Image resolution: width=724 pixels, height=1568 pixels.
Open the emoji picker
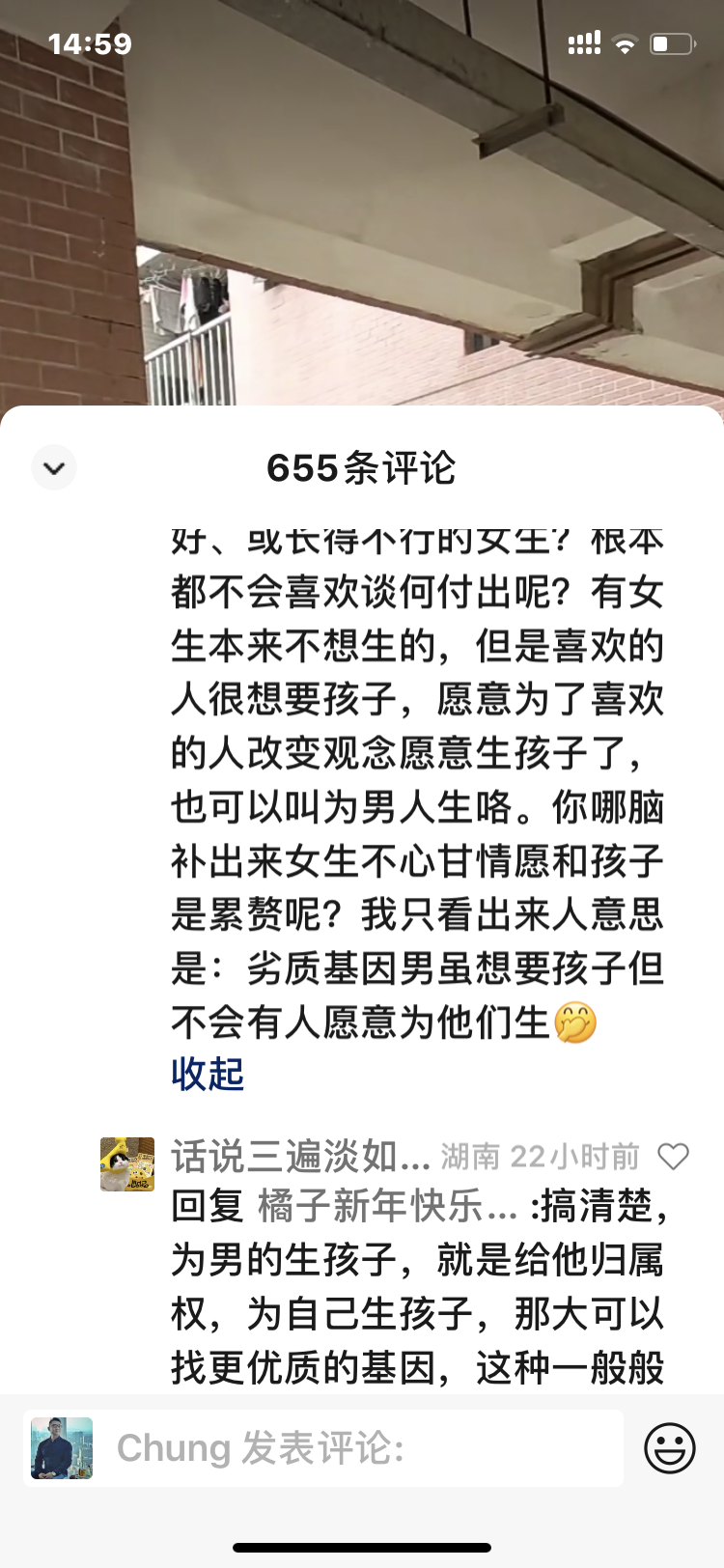[x=670, y=1447]
